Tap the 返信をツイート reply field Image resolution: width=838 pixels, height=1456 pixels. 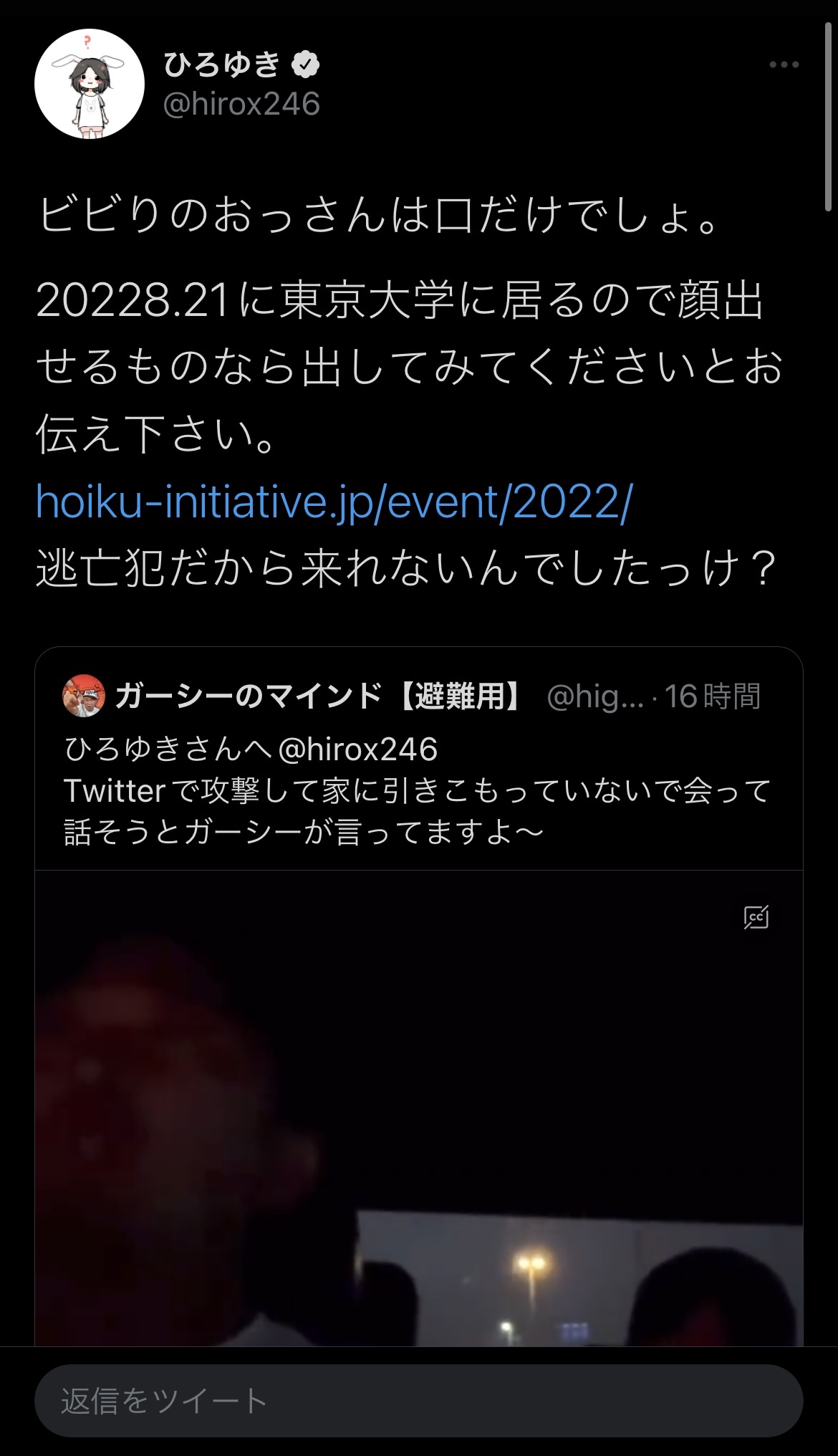[x=418, y=1401]
